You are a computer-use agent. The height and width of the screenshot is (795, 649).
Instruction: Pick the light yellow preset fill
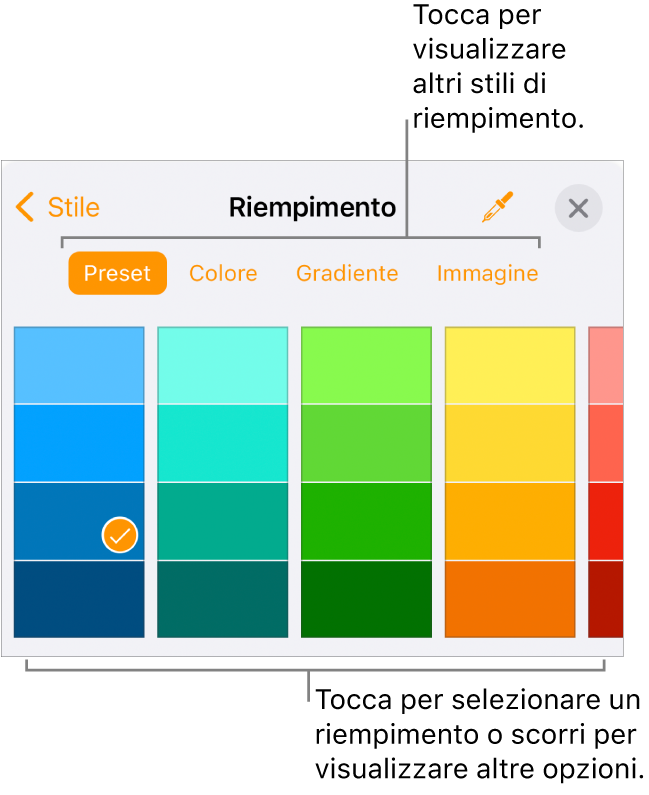coord(509,365)
